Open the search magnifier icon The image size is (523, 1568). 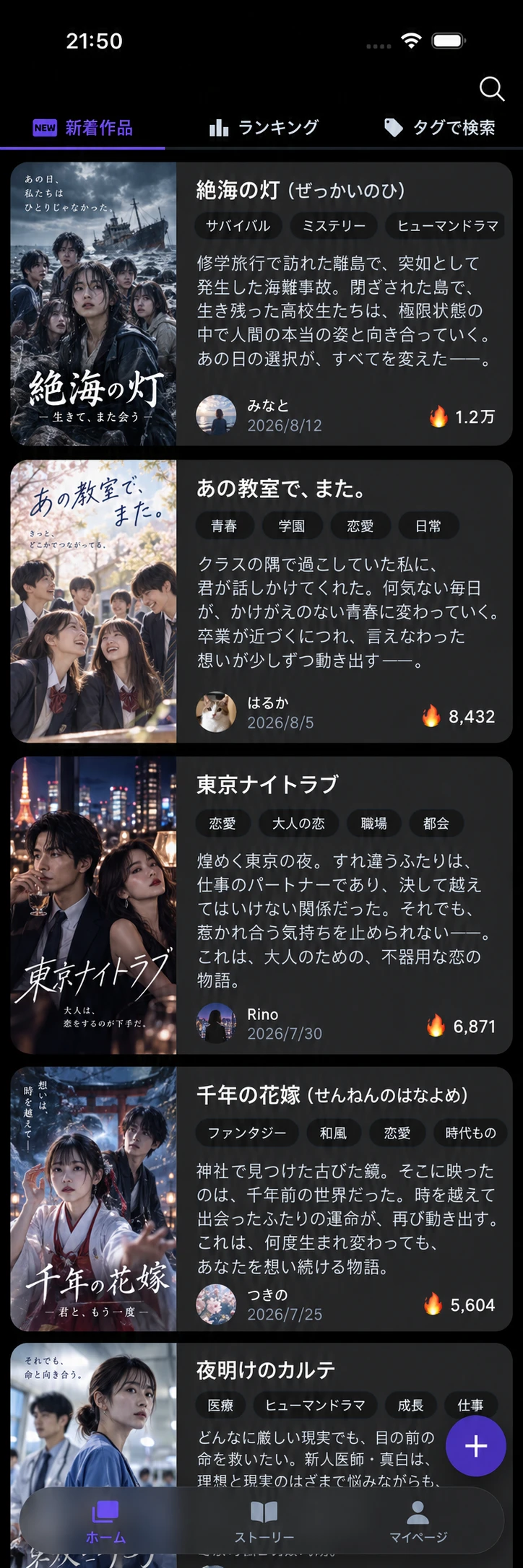click(491, 89)
